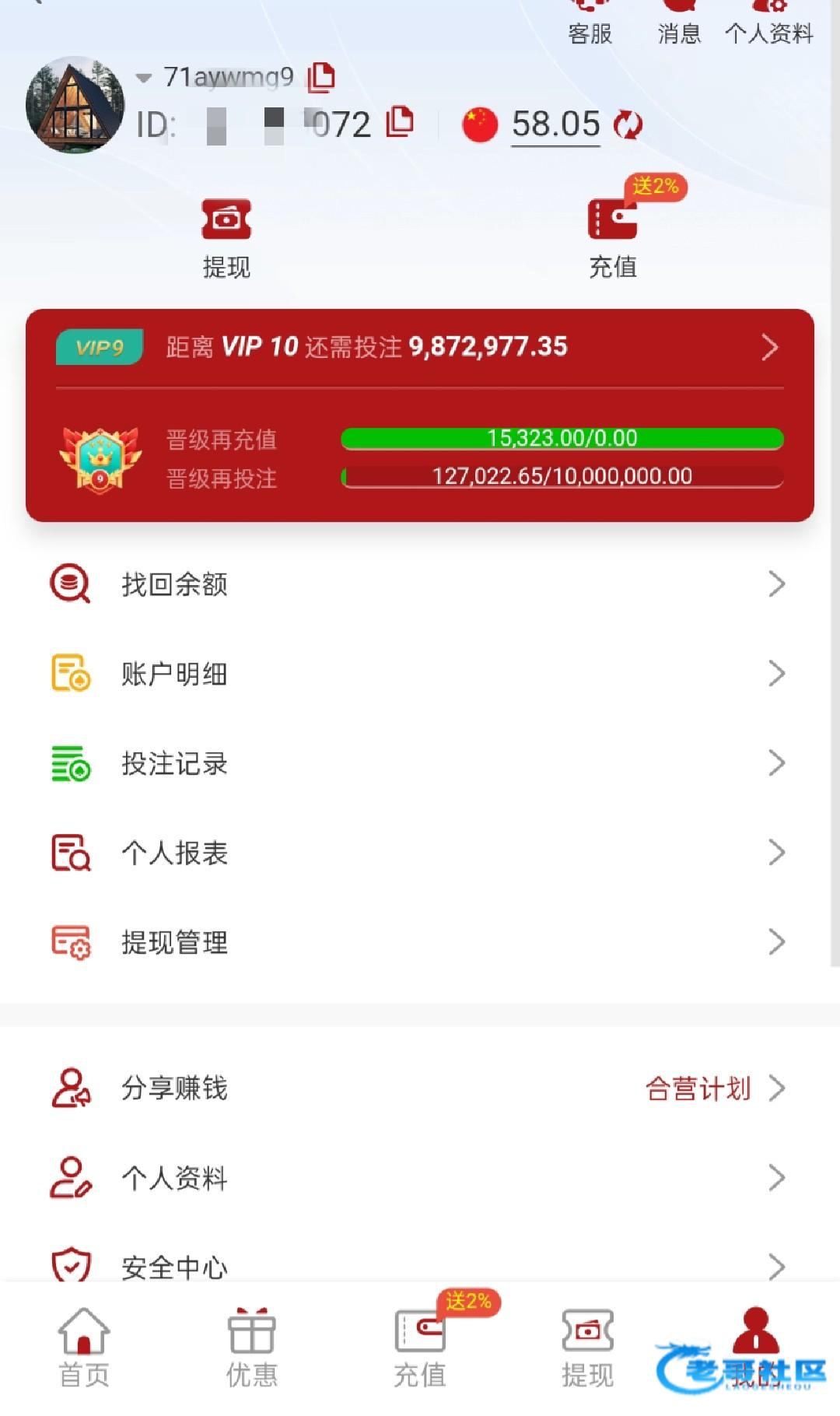840x1416 pixels.
Task: Open 个人报表 personal report
Action: pos(420,853)
